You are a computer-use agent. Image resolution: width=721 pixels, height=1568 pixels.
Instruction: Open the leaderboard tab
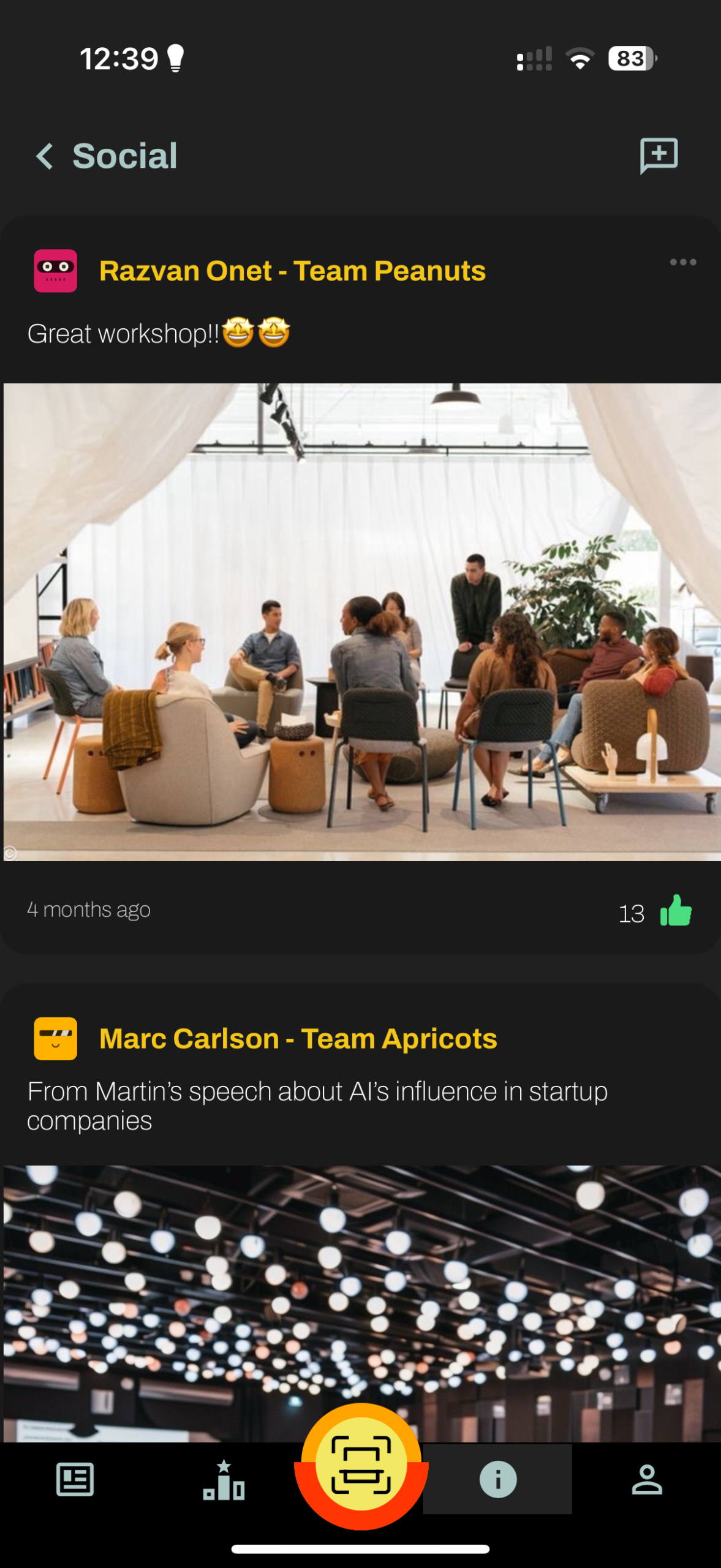coord(224,1480)
